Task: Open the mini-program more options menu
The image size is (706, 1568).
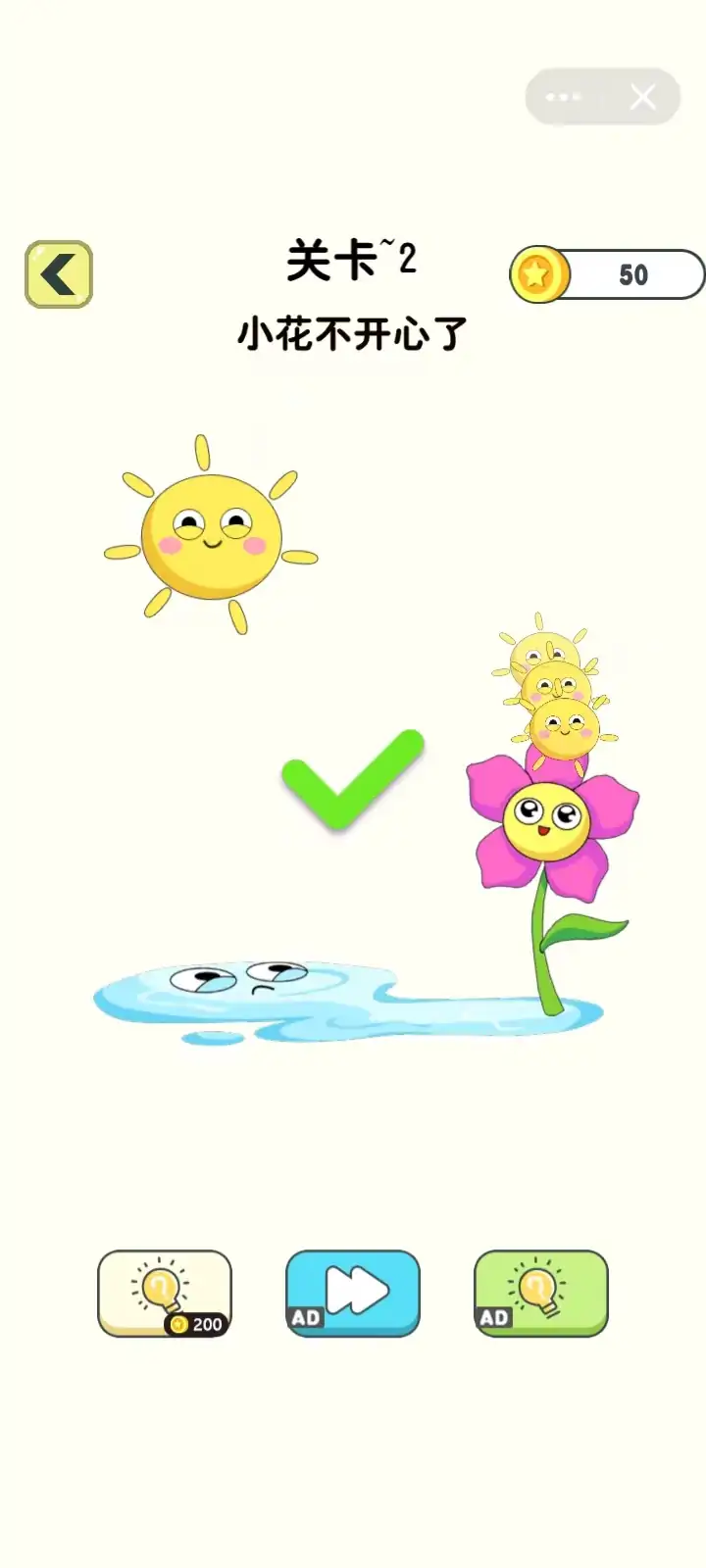Action: 564,97
